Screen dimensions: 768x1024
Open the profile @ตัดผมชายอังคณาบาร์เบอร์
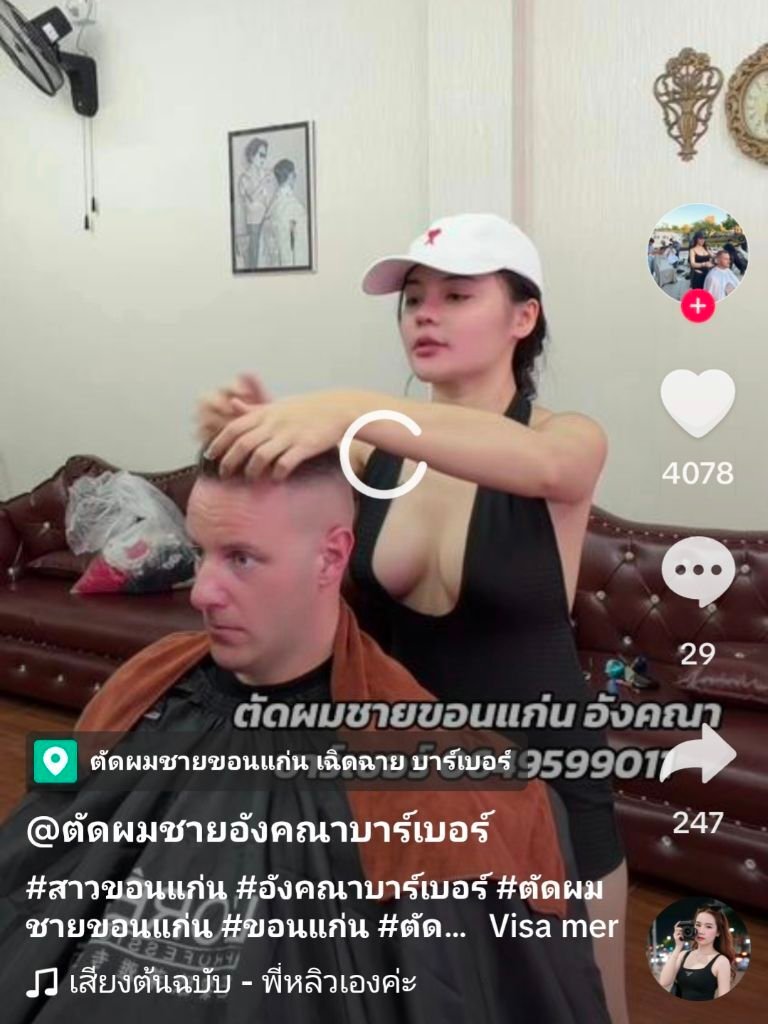[x=260, y=832]
